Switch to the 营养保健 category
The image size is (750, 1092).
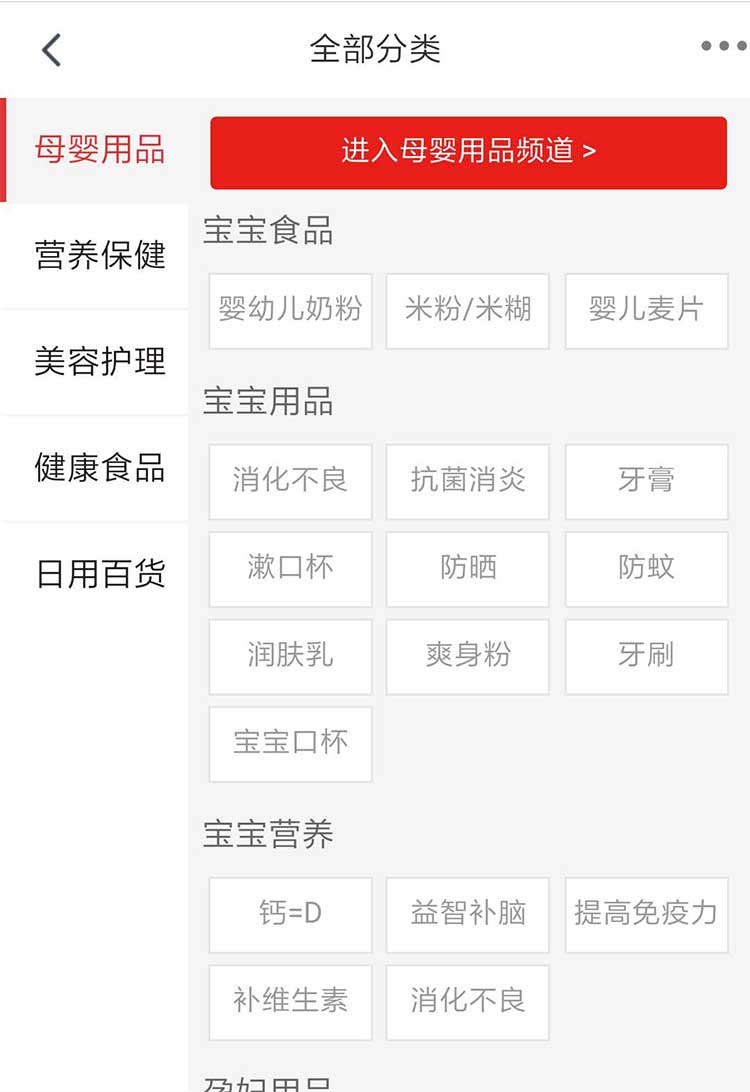coord(99,256)
